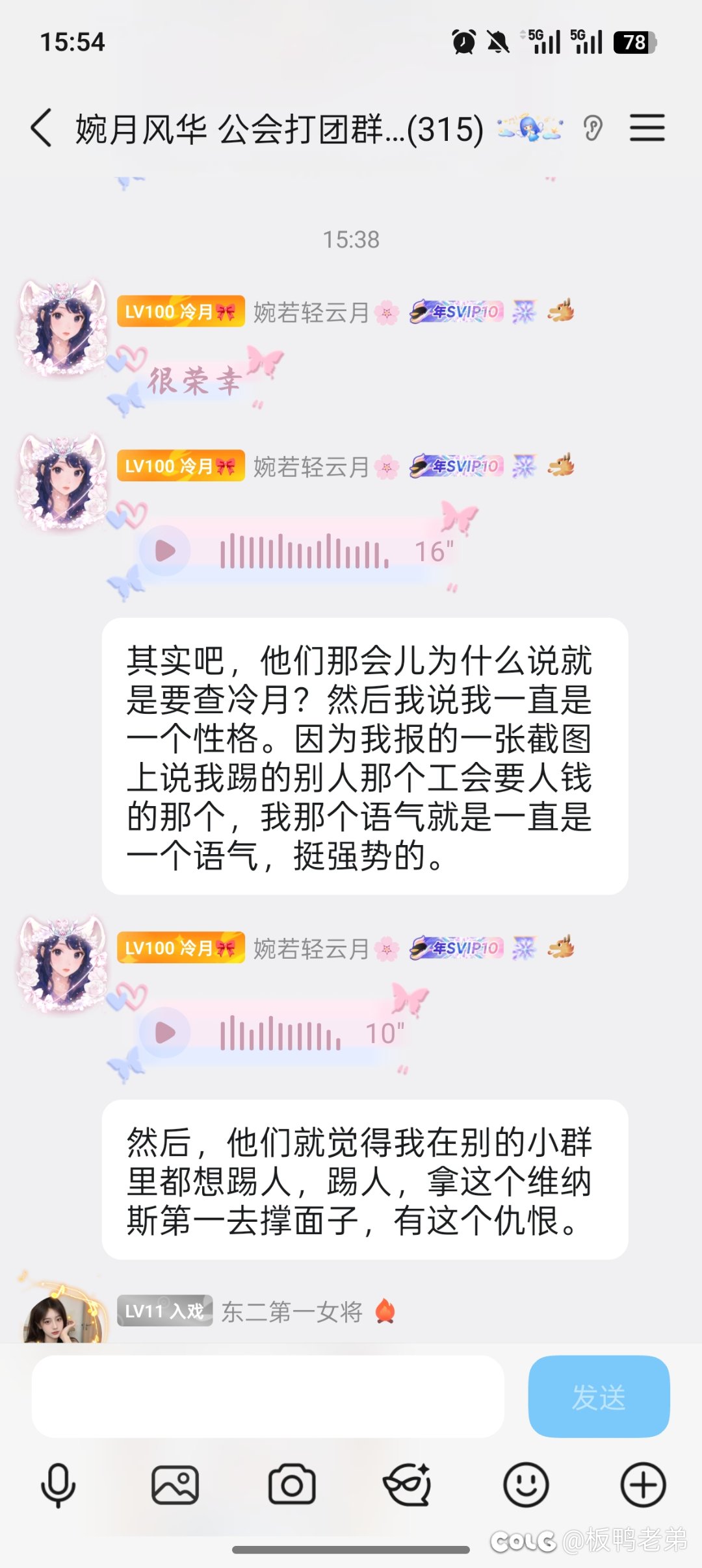Tap the ear-shaped listening mode icon
This screenshot has height=1568, width=702.
point(593,128)
